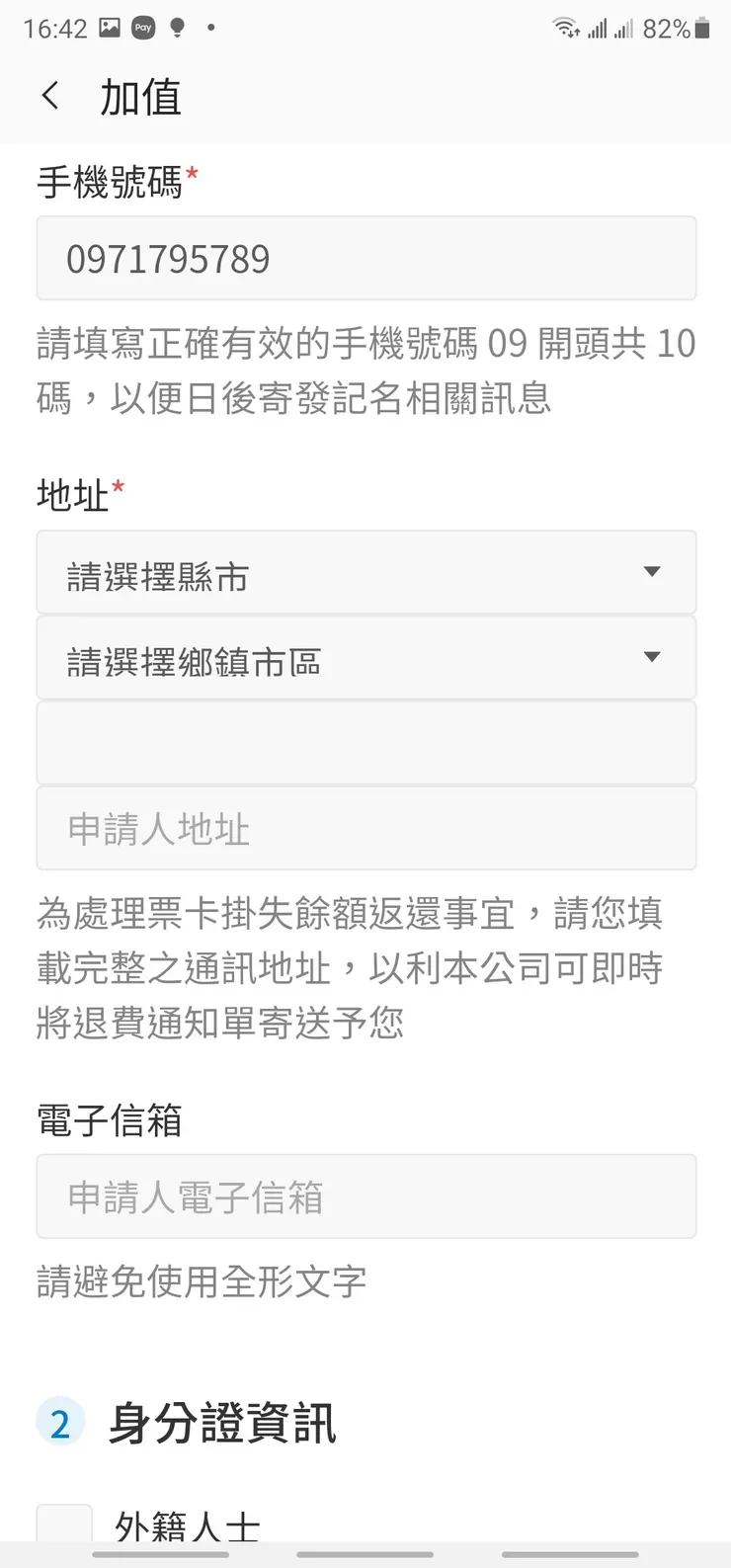The width and height of the screenshot is (731, 1568).
Task: Tap the back arrow to leave 加值 page
Action: pos(50,95)
